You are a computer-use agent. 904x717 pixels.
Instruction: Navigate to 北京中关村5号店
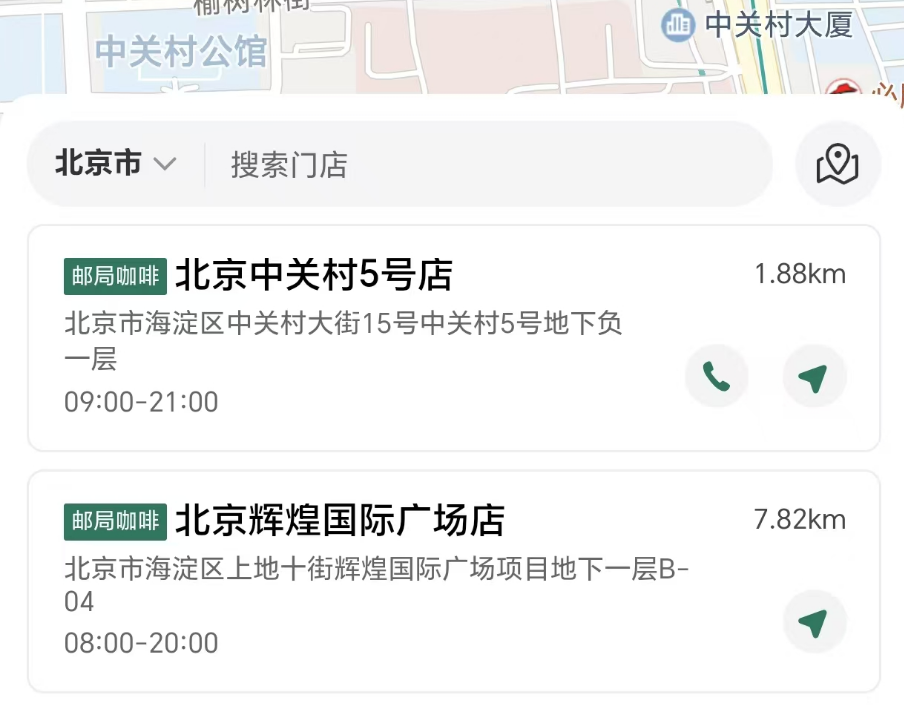814,376
